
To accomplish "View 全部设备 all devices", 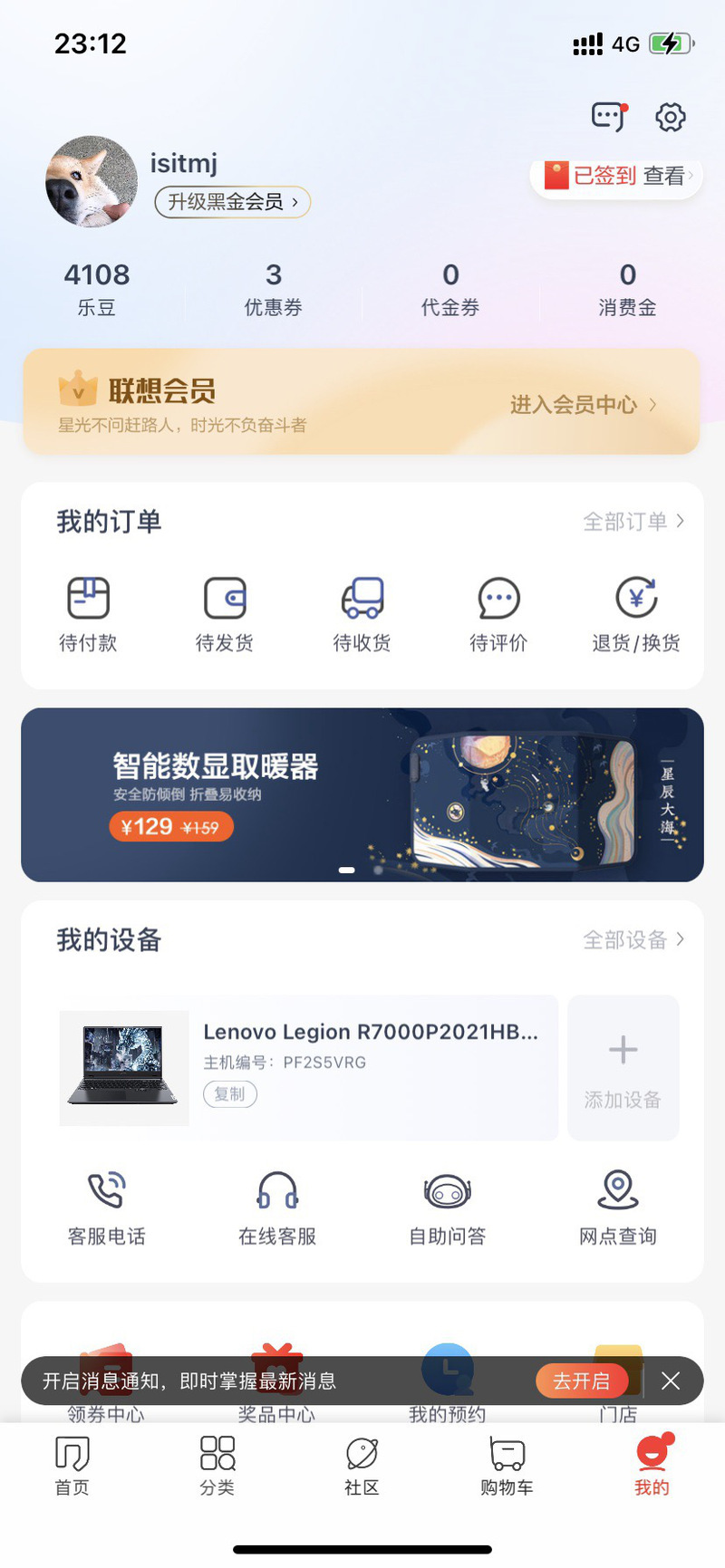I will click(633, 939).
